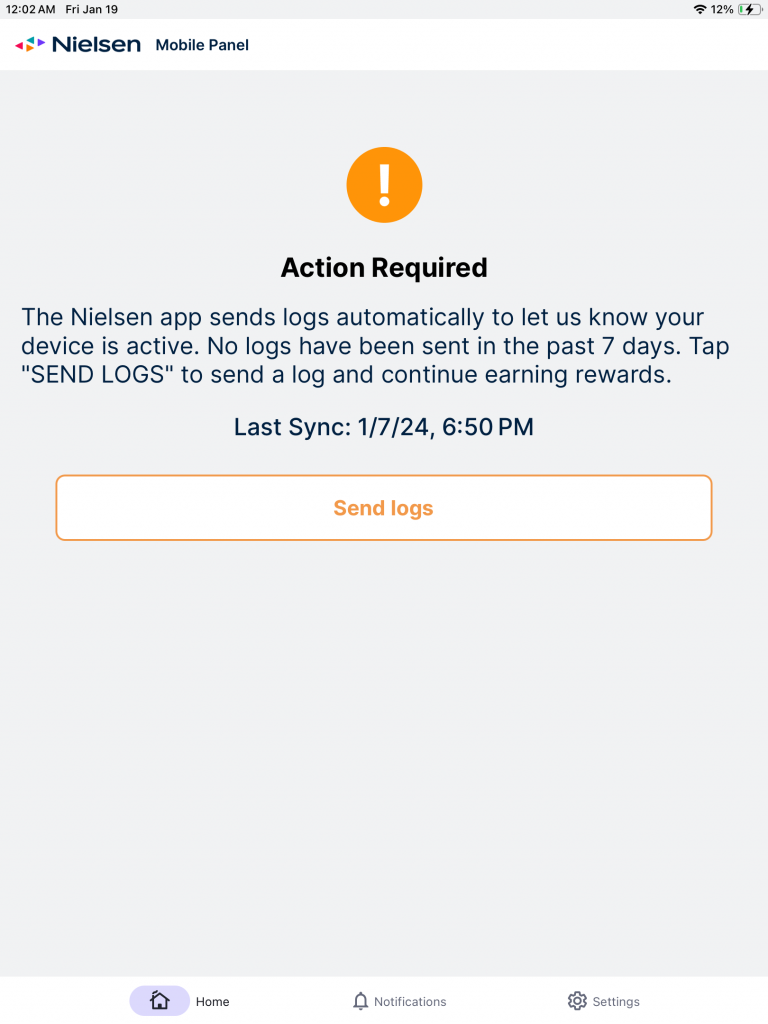This screenshot has width=768, height=1024.
Task: Open the Notifications bell icon
Action: (x=361, y=1000)
